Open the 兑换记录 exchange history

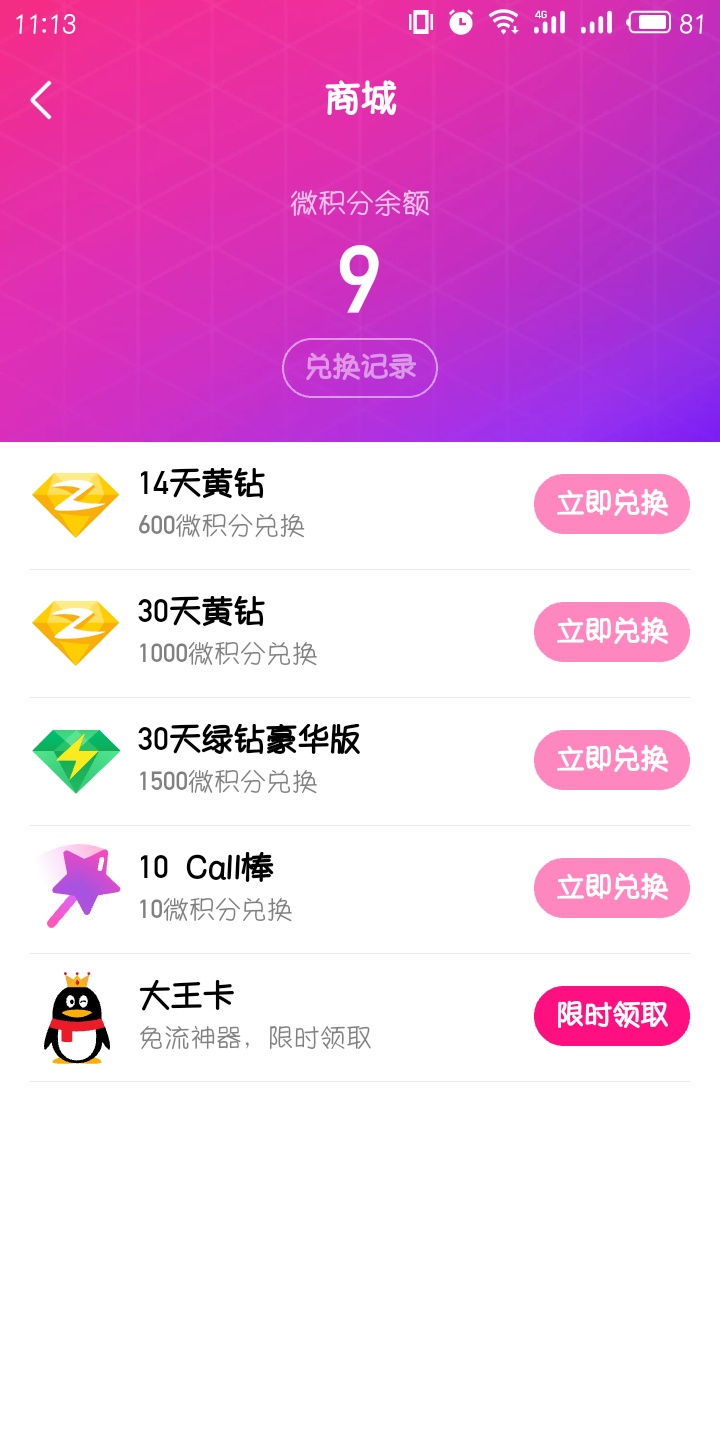point(359,368)
